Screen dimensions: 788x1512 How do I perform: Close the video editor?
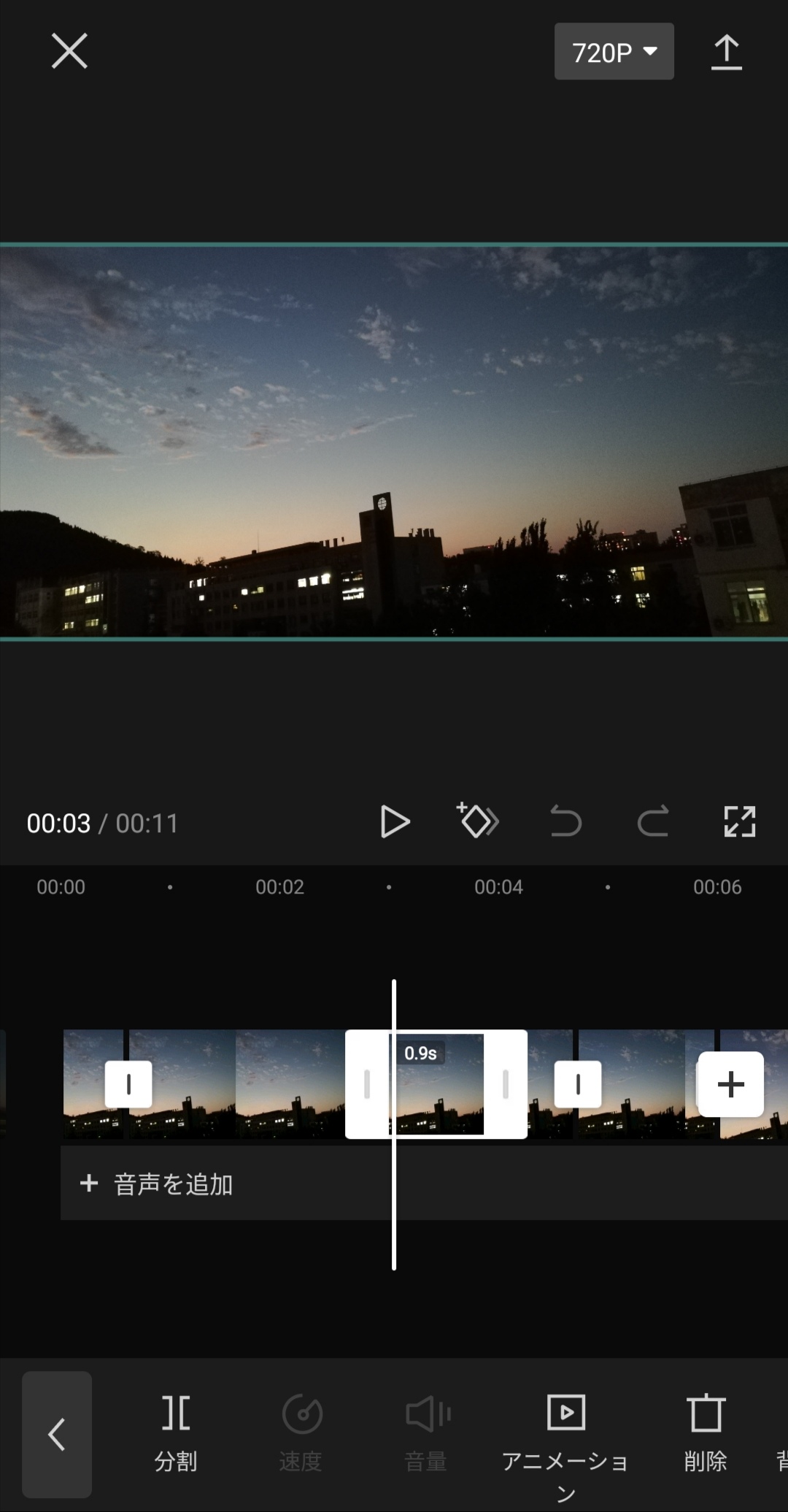point(69,51)
